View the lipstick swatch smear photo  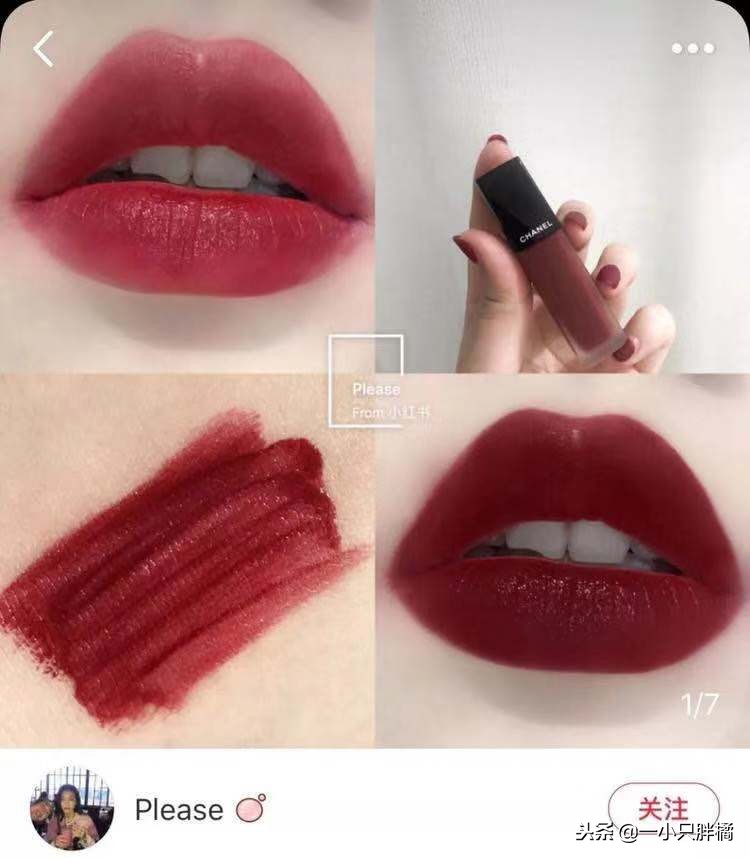187,560
